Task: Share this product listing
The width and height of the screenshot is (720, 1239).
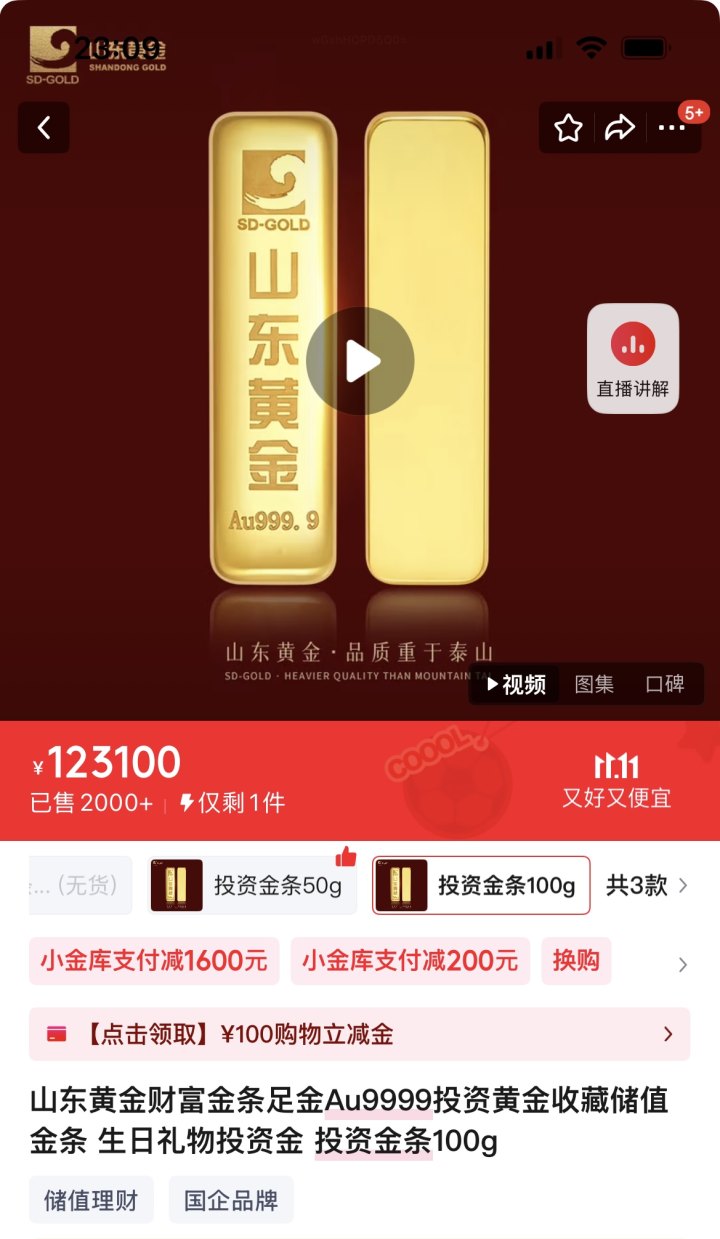Action: tap(620, 128)
